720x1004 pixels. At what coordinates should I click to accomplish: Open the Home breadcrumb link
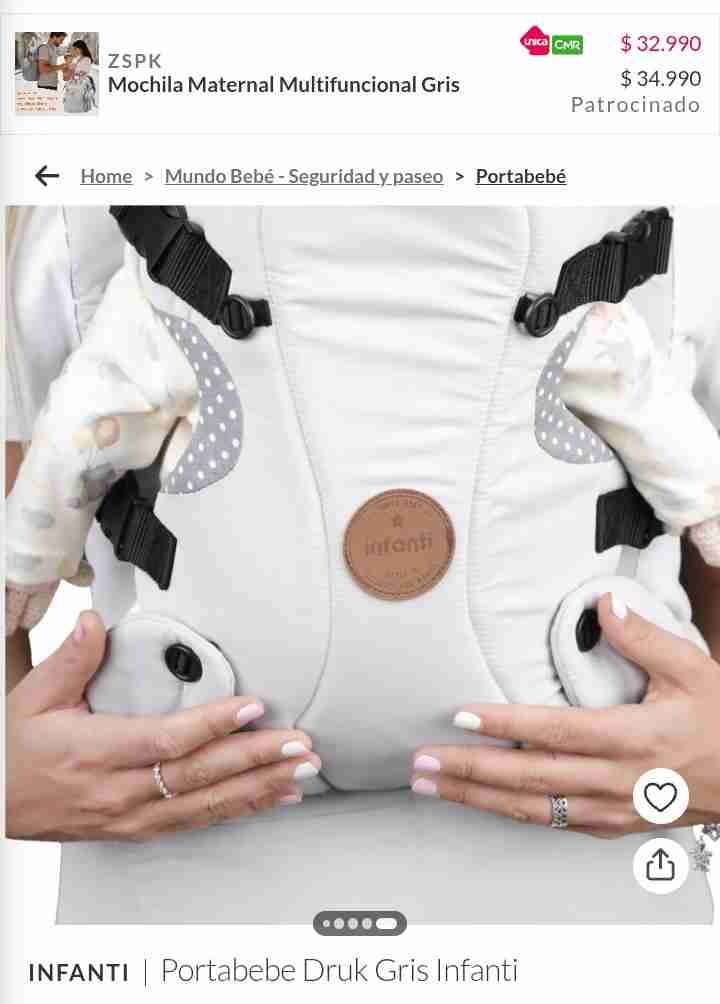pyautogui.click(x=105, y=176)
